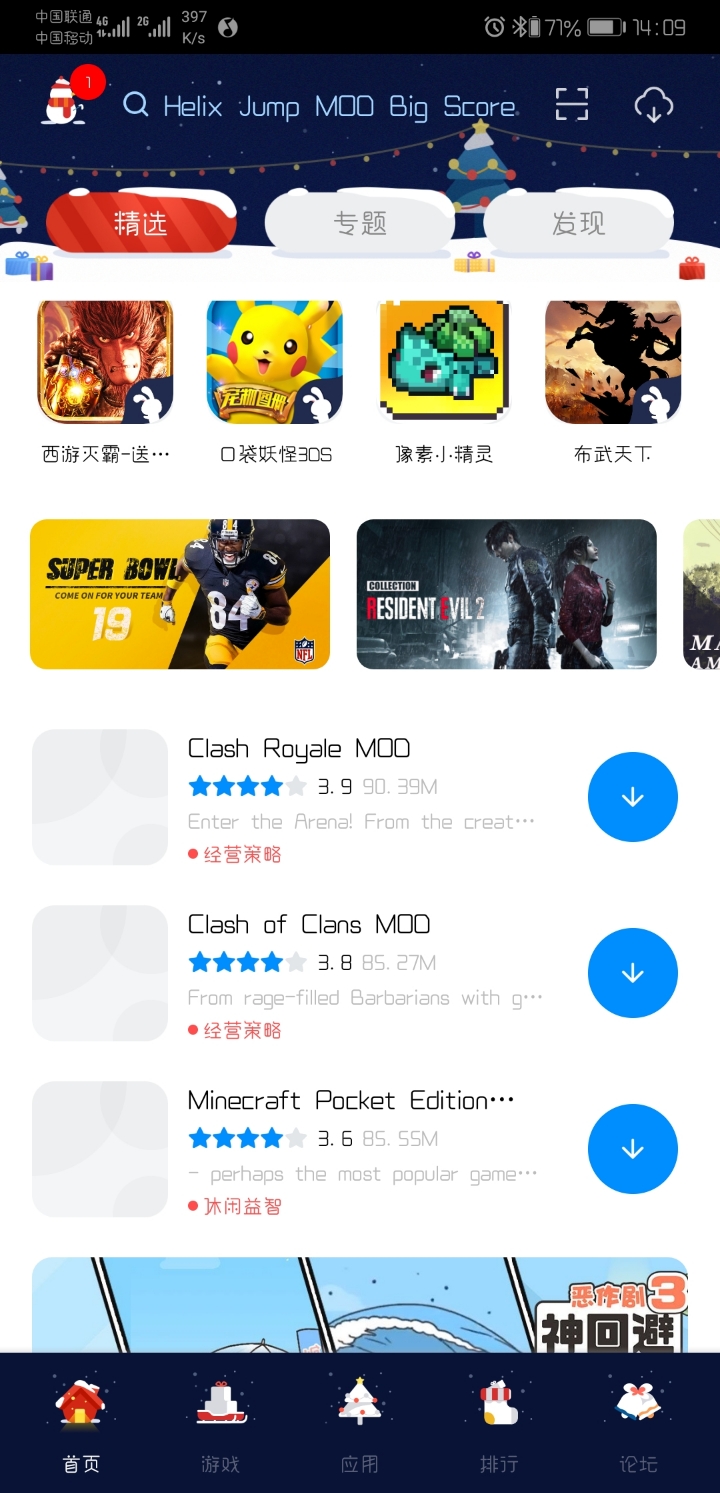Open the 口袋妖怪3DS game icon
The width and height of the screenshot is (720, 1493).
(275, 363)
